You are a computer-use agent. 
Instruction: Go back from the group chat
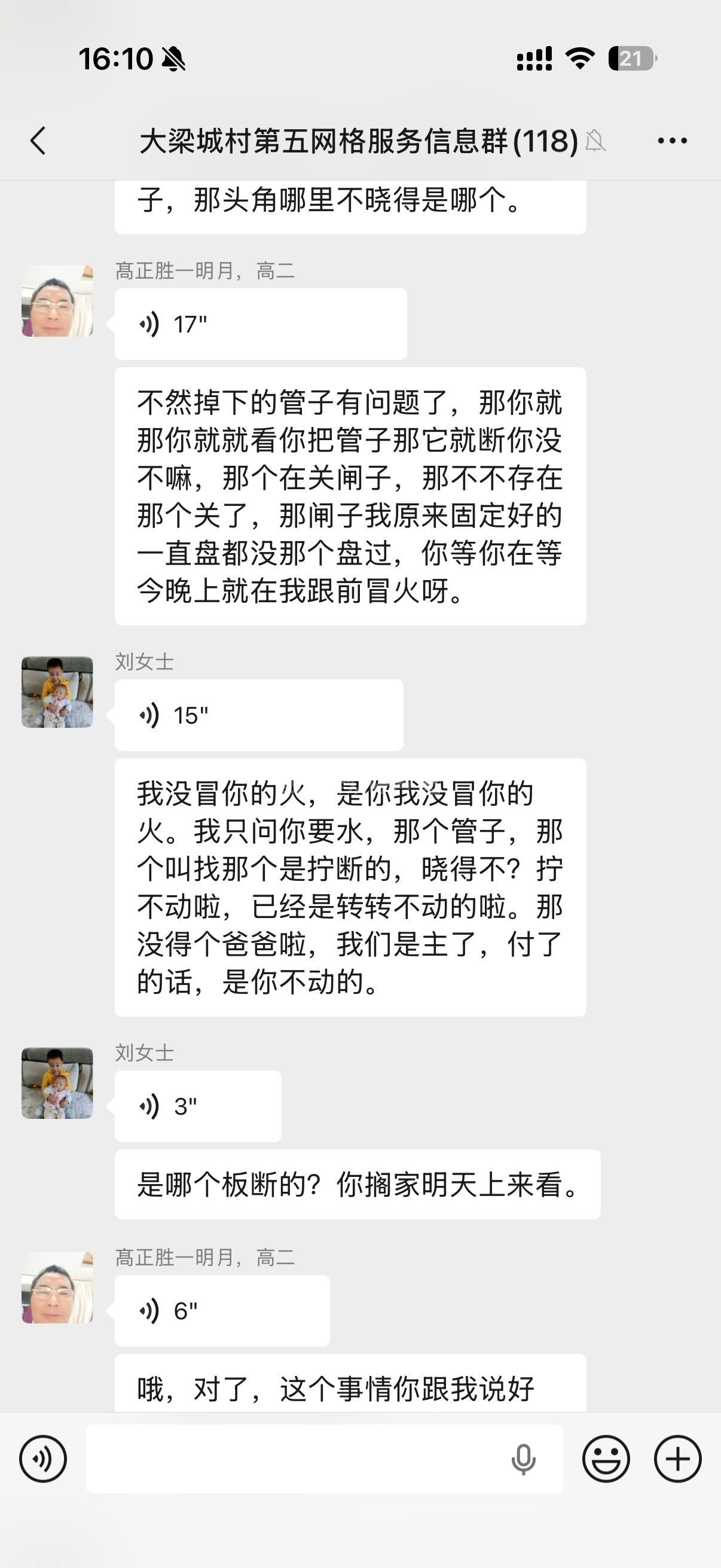[38, 141]
